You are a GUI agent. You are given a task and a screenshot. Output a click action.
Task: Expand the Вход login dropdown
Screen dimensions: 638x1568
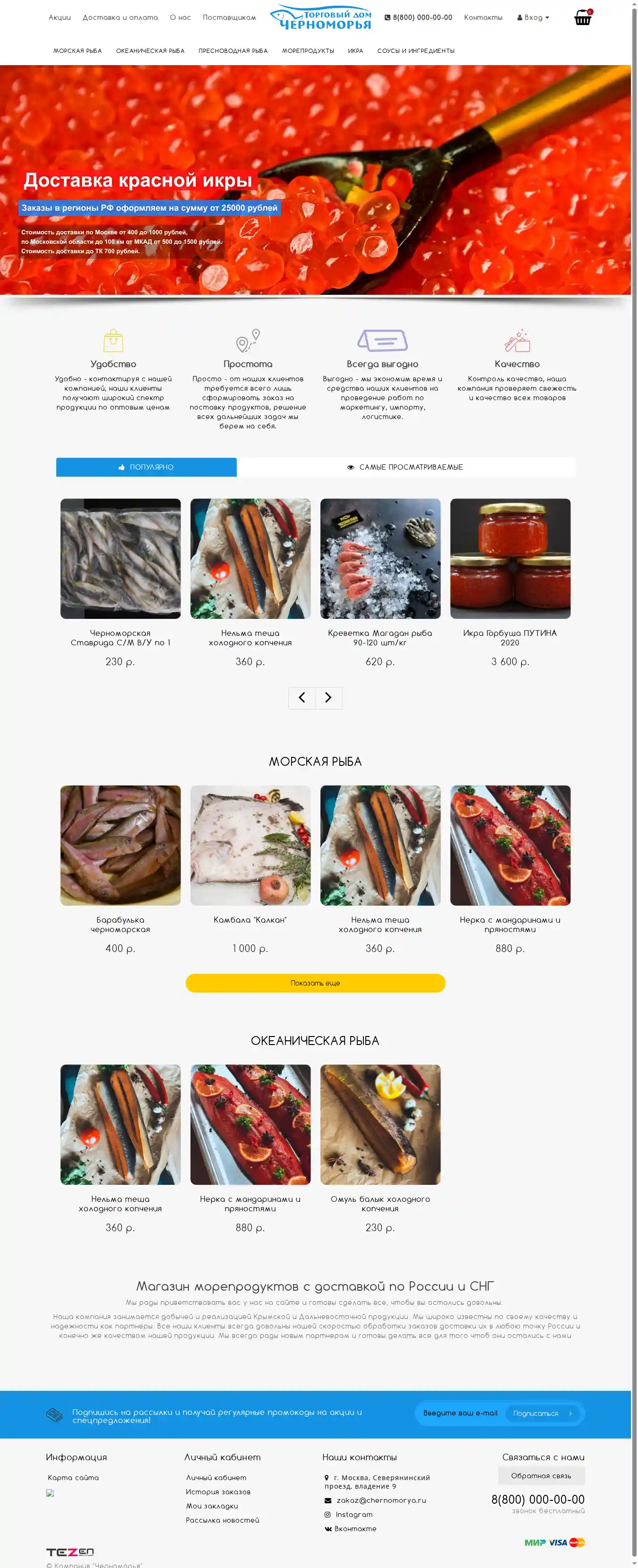533,17
